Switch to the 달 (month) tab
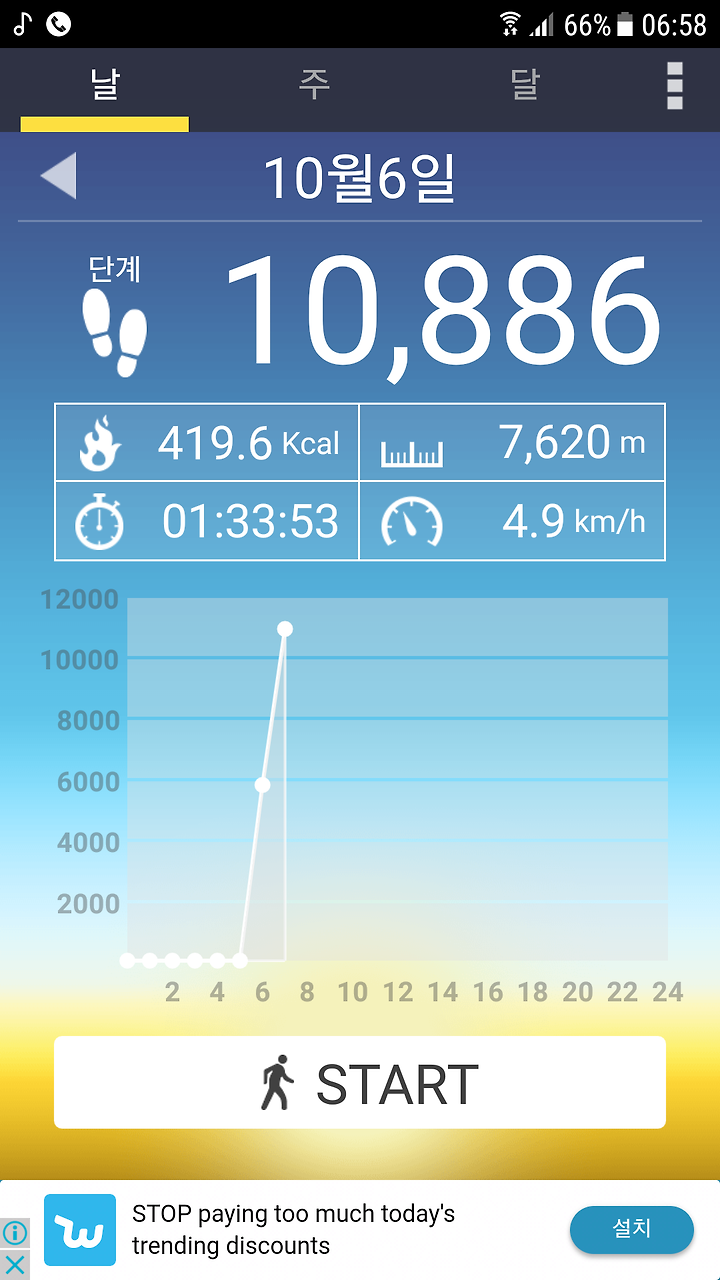 (525, 85)
